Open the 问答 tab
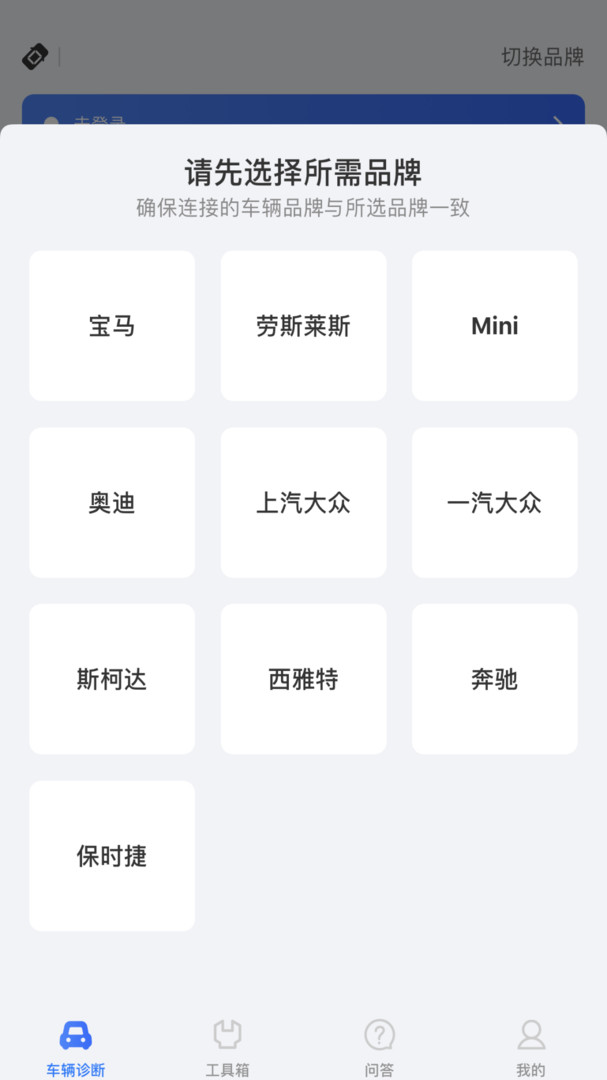Viewport: 607px width, 1080px height. pyautogui.click(x=379, y=1048)
